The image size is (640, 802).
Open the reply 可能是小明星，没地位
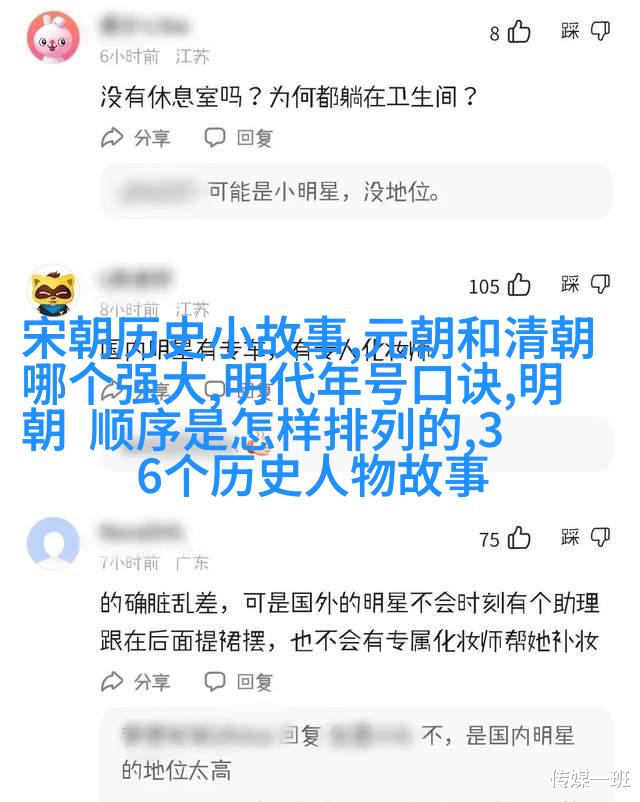click(356, 192)
